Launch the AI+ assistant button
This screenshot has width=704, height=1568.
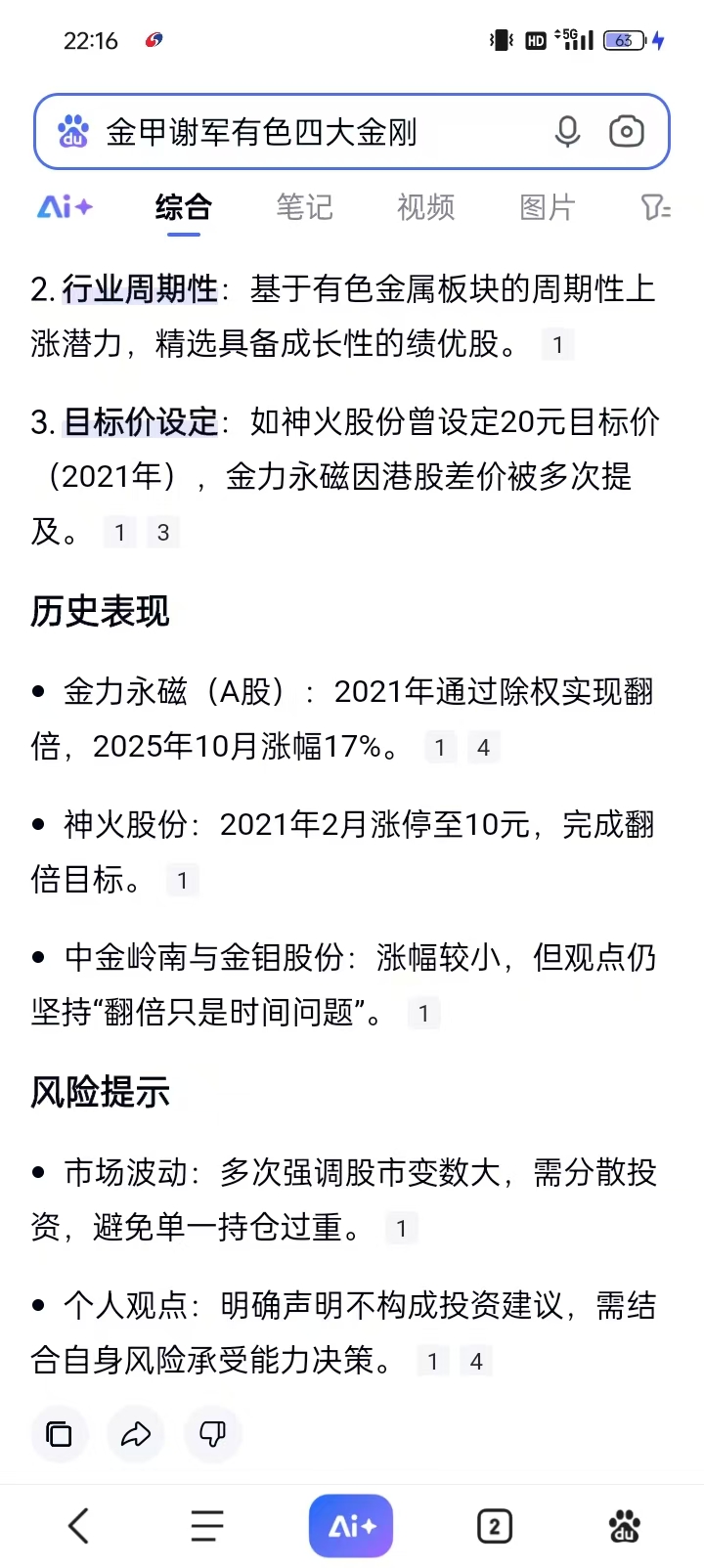click(351, 1526)
